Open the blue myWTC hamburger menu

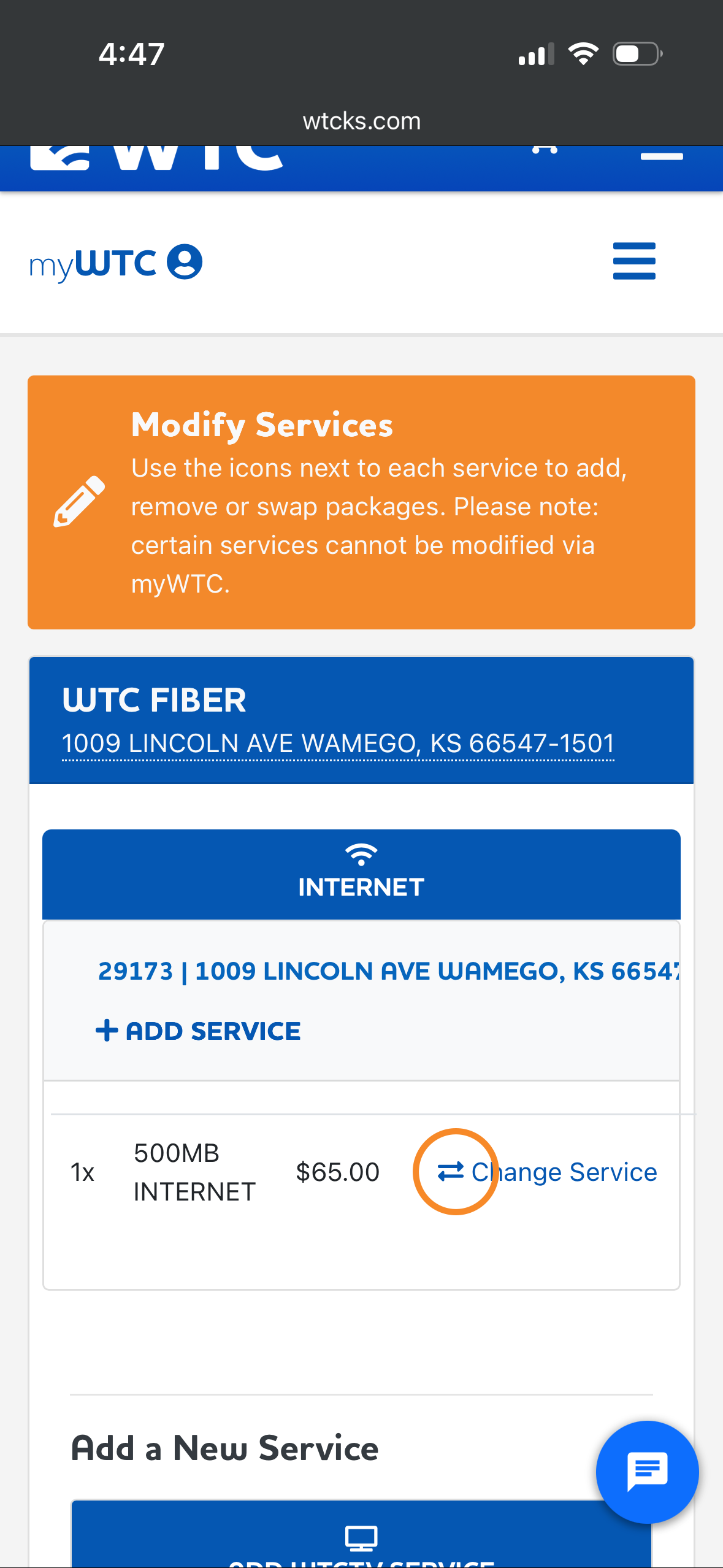(x=634, y=261)
